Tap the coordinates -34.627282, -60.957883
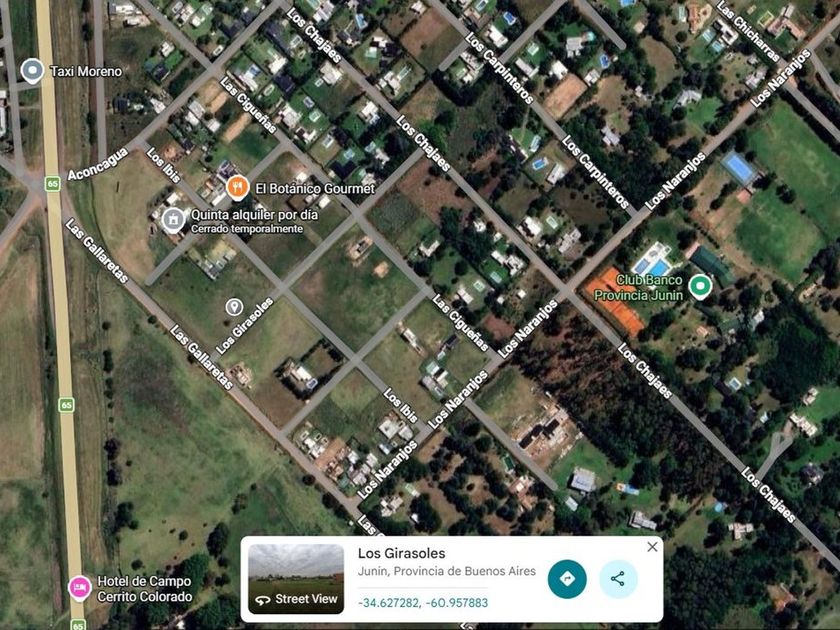Image resolution: width=840 pixels, height=630 pixels. pyautogui.click(x=423, y=603)
